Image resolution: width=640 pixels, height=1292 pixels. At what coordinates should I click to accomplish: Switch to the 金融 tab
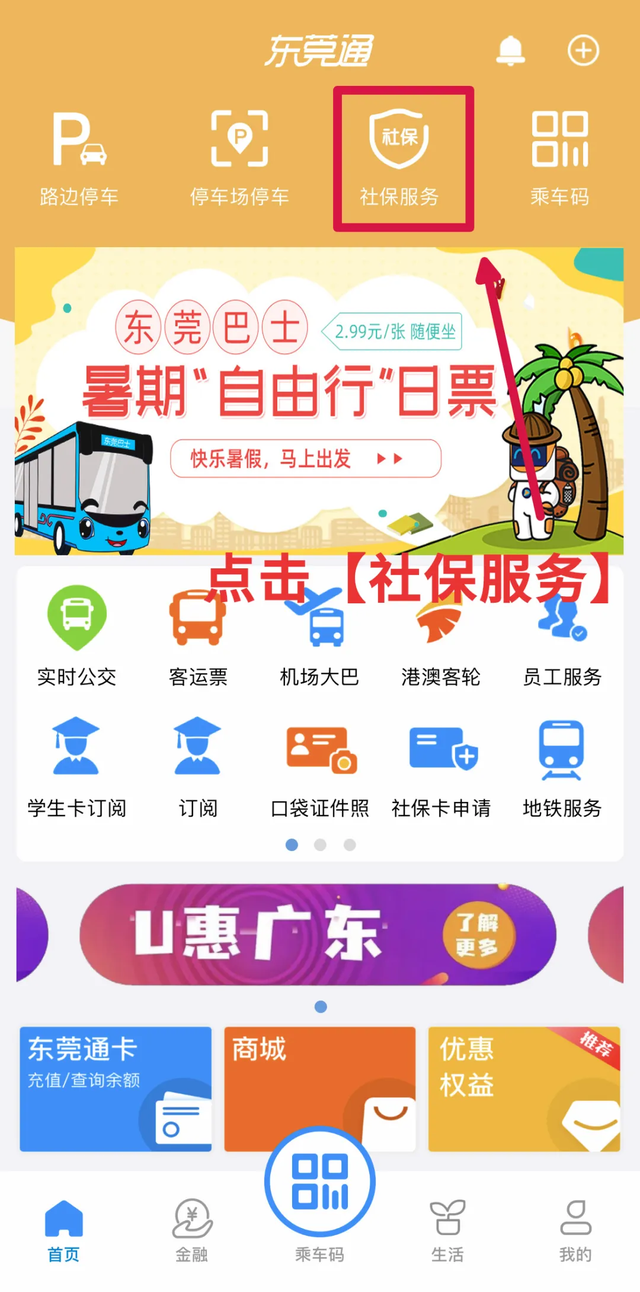coord(192,1232)
